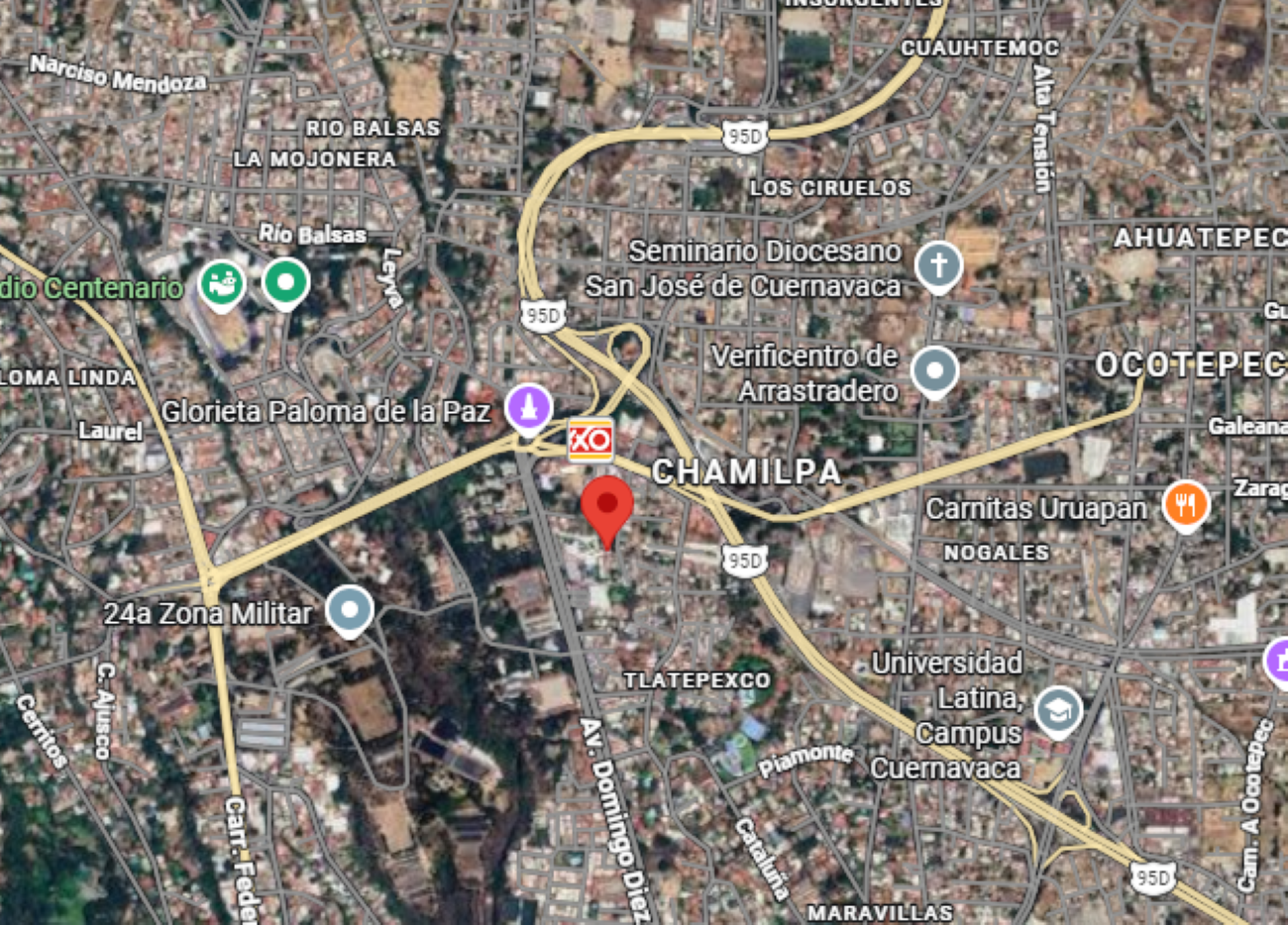The image size is (1288, 925).
Task: Tap the Estadio Centenario stadium marker
Action: coord(222,285)
